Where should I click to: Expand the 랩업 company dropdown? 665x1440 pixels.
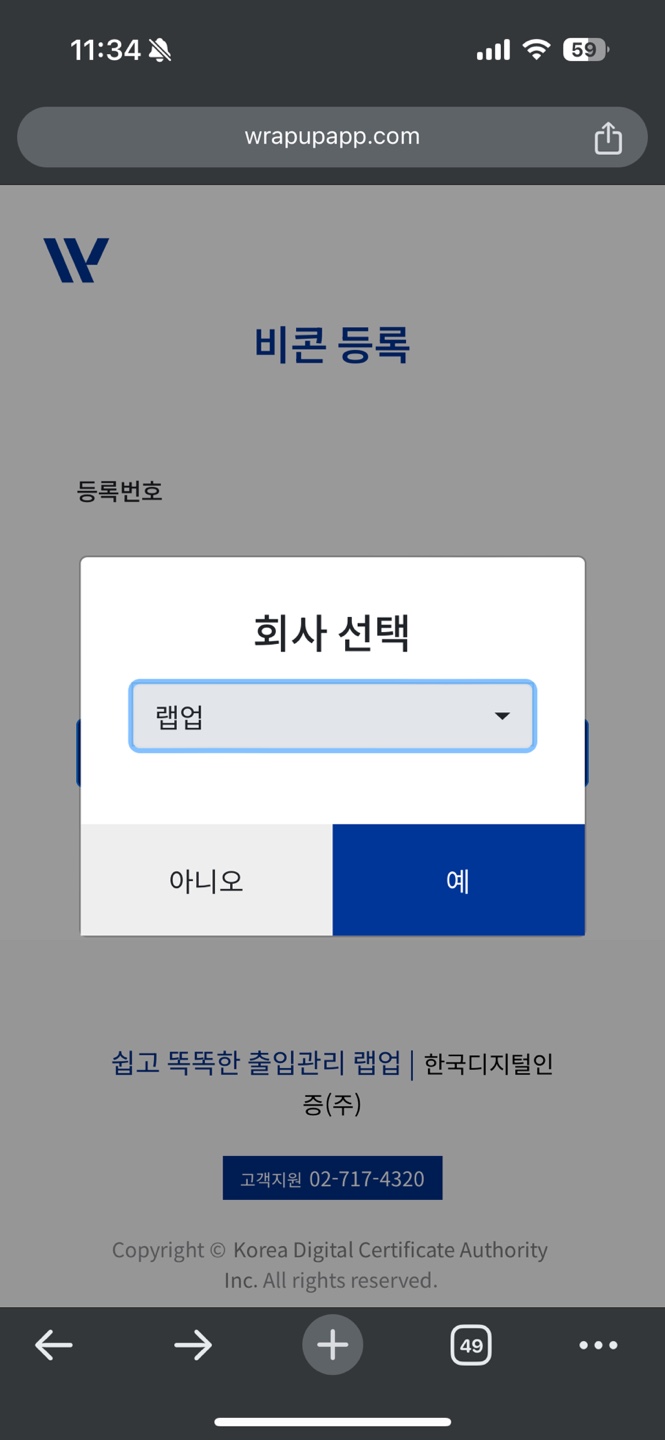(x=332, y=716)
